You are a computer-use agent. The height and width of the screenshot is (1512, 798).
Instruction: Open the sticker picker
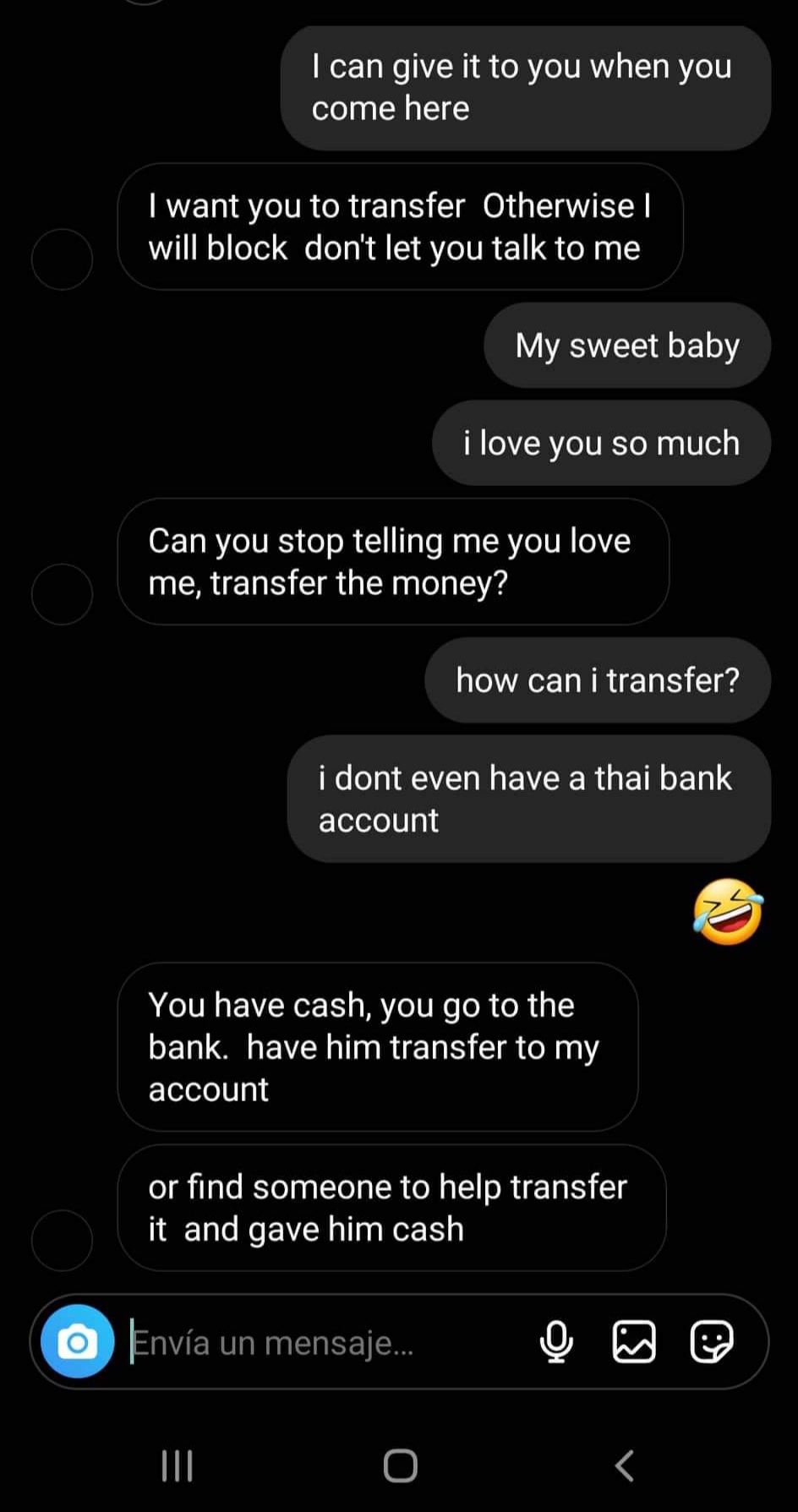[712, 1341]
